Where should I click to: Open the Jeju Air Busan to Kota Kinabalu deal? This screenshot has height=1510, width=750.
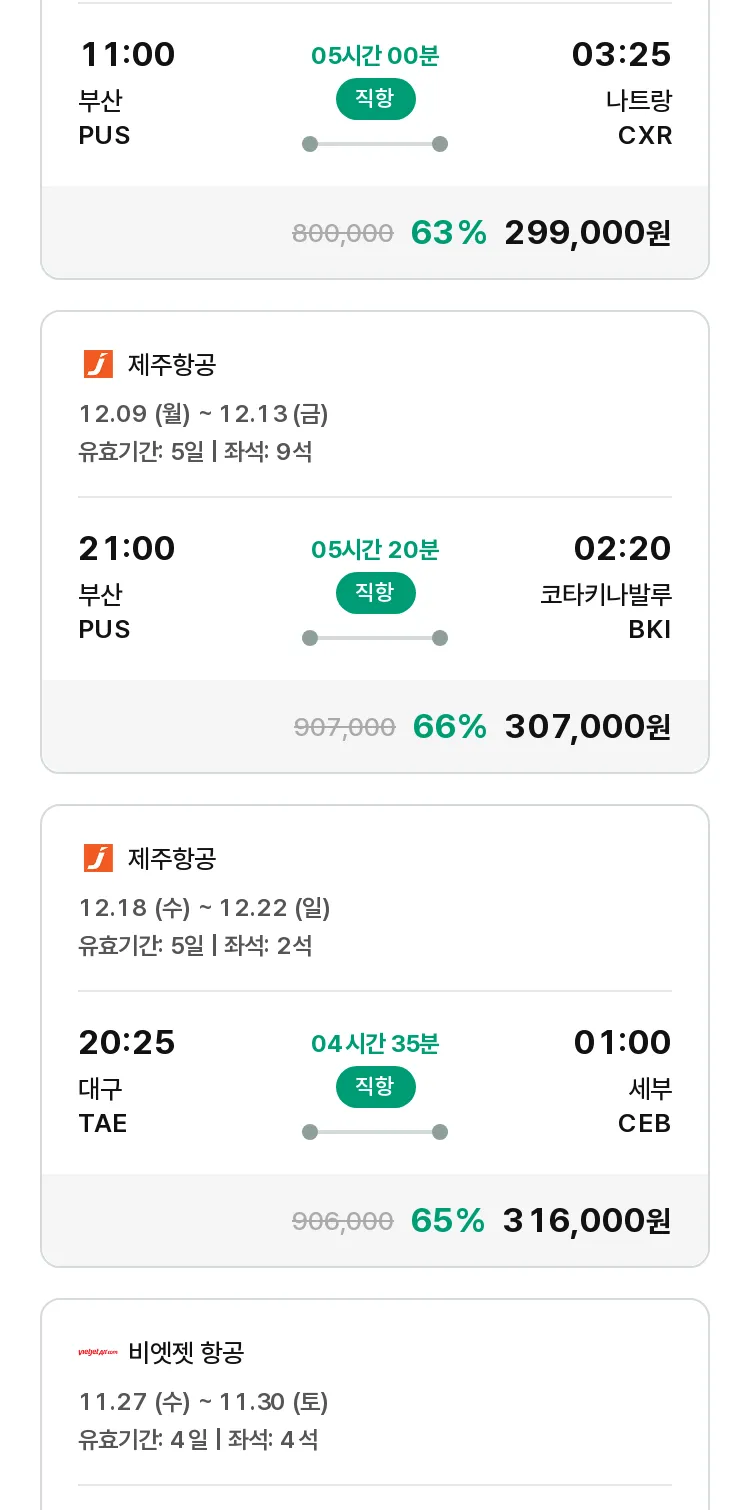[375, 542]
